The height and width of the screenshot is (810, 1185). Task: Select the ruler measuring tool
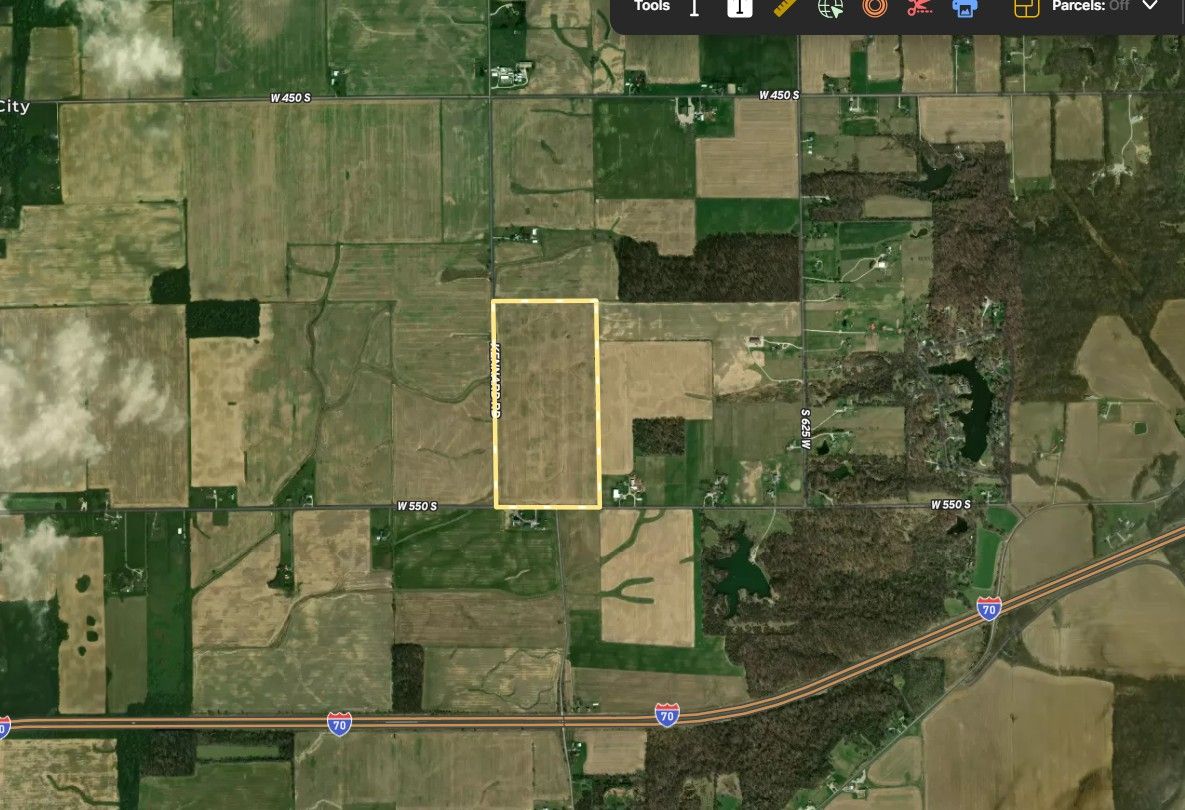click(784, 8)
